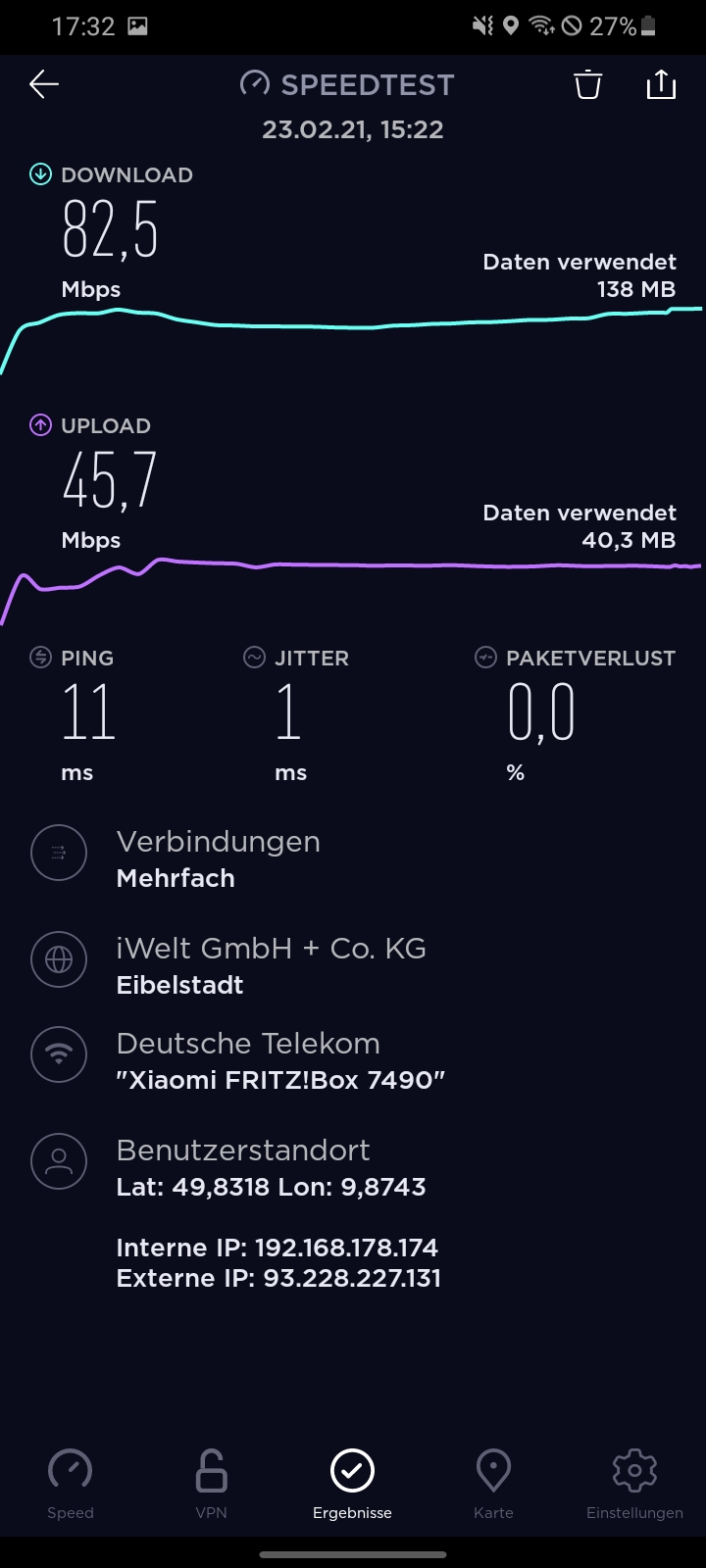
Task: Go back using the top arrow
Action: pyautogui.click(x=44, y=85)
